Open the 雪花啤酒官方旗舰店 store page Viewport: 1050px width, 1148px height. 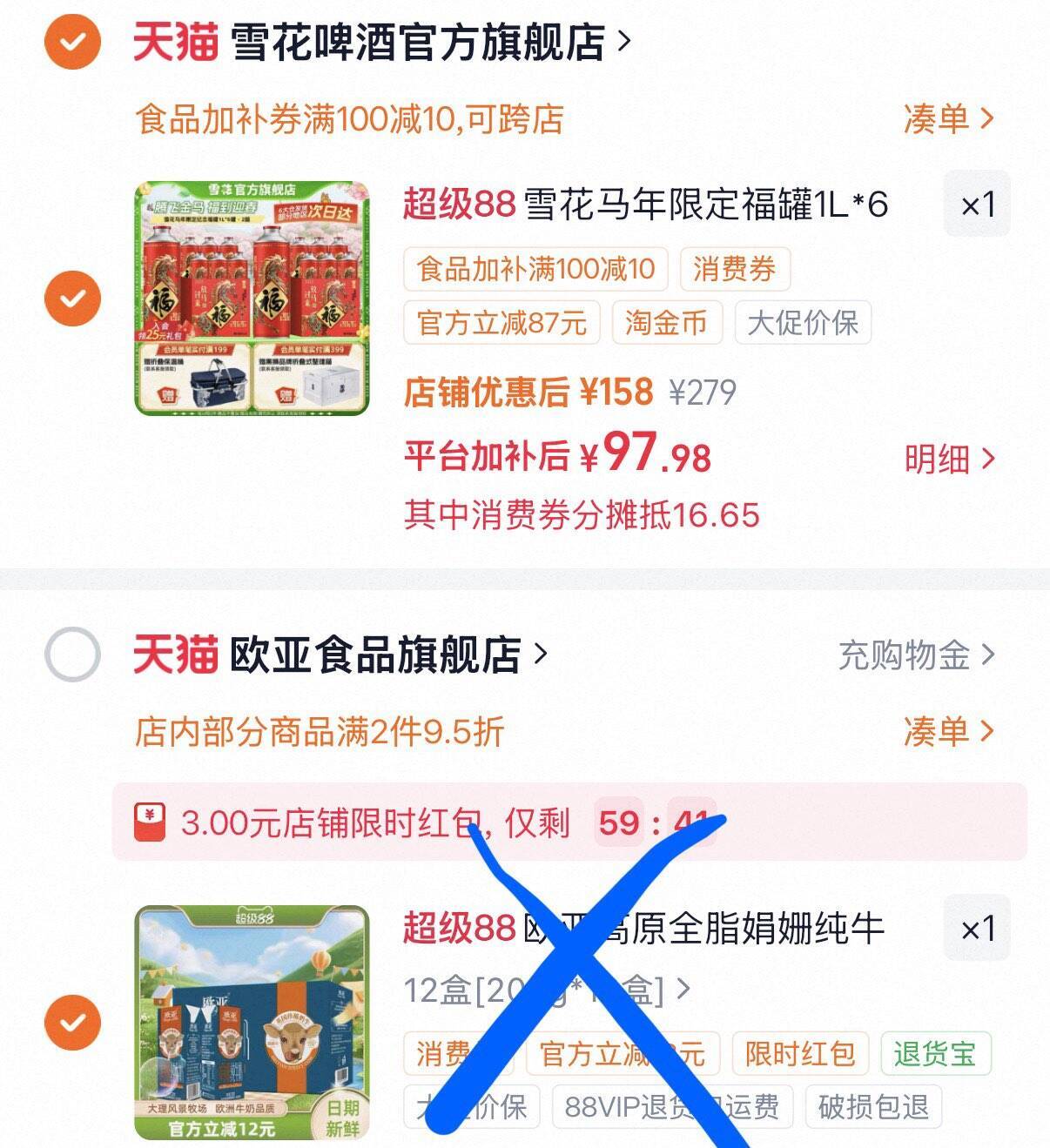pos(418,42)
